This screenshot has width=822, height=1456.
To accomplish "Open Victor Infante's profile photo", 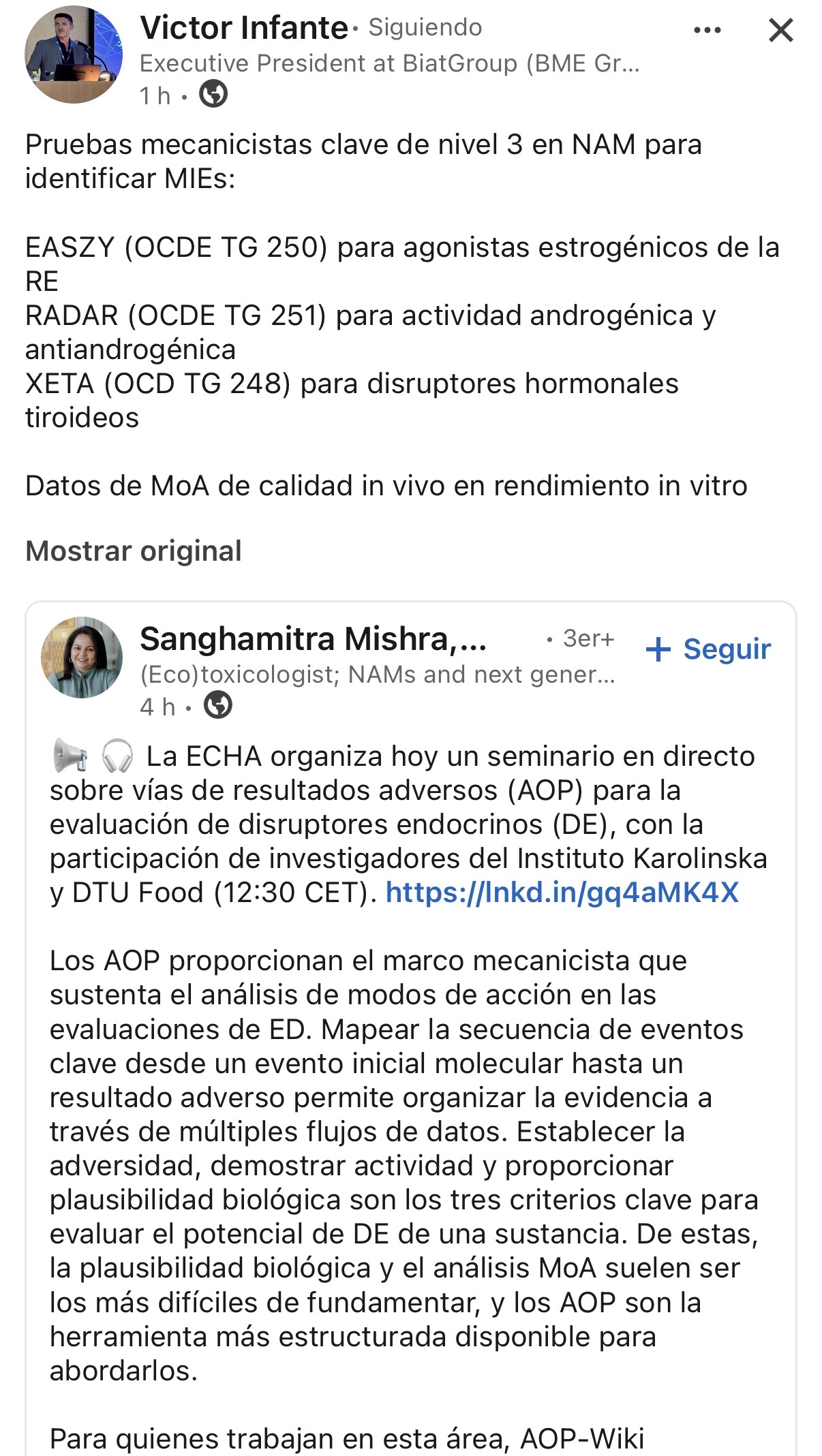I will pyautogui.click(x=74, y=55).
